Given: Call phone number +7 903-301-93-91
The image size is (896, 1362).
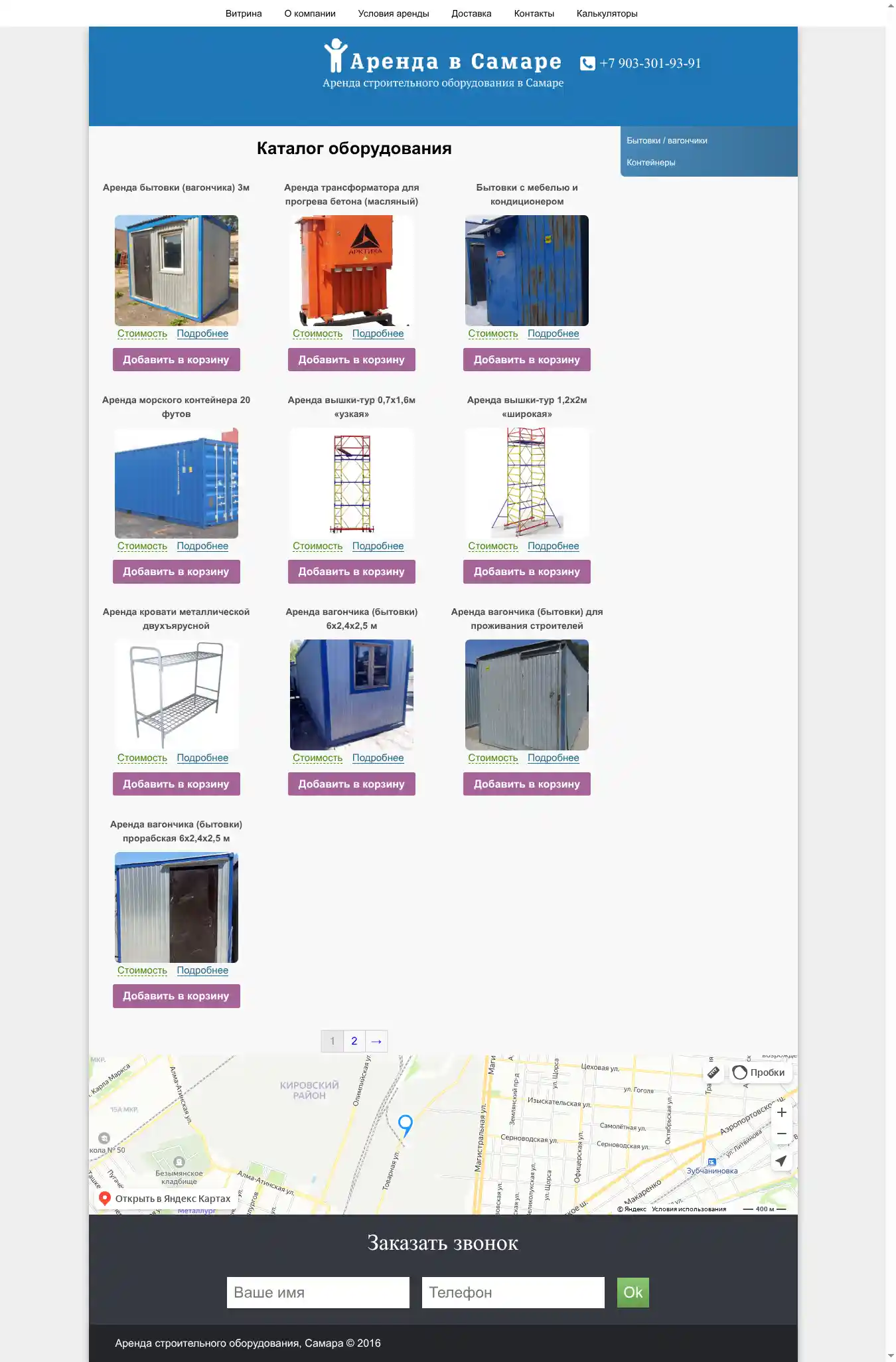Looking at the screenshot, I should (649, 63).
